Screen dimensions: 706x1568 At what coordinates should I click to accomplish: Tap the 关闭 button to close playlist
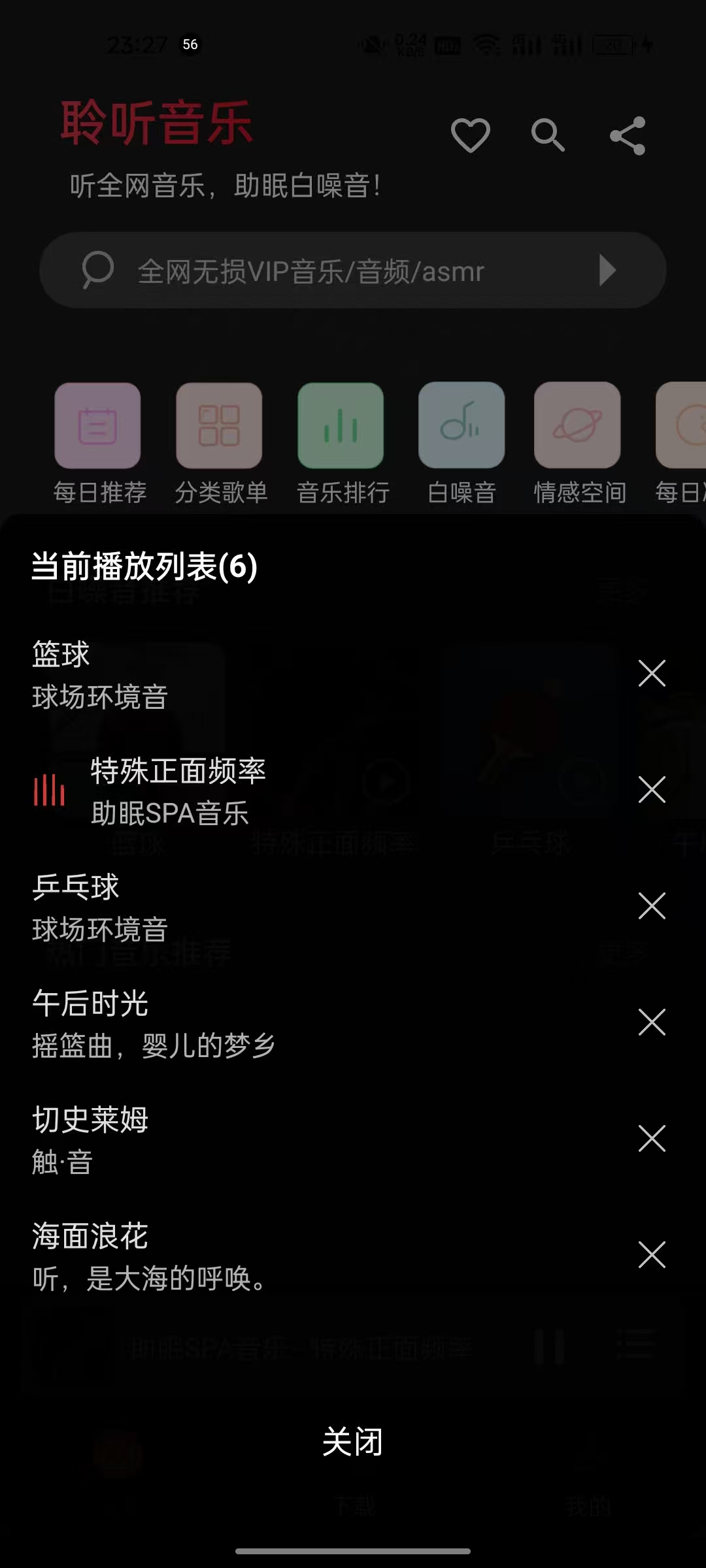click(x=353, y=1441)
